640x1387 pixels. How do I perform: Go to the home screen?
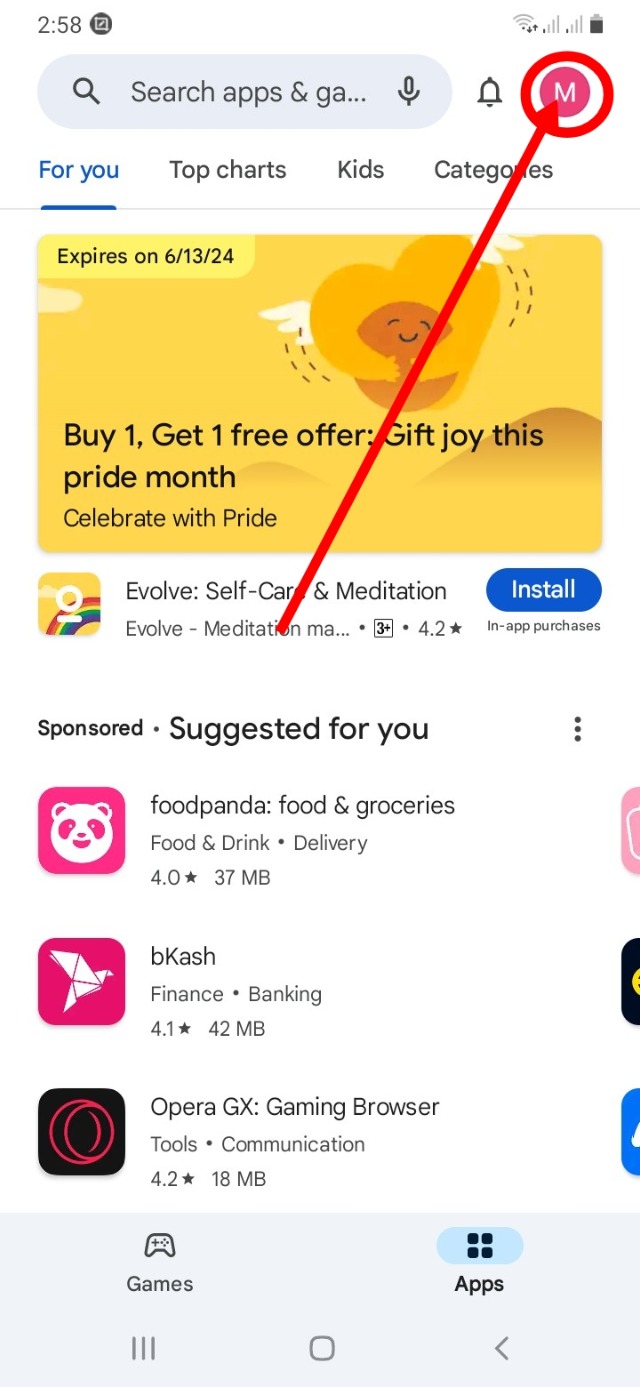click(x=321, y=1348)
